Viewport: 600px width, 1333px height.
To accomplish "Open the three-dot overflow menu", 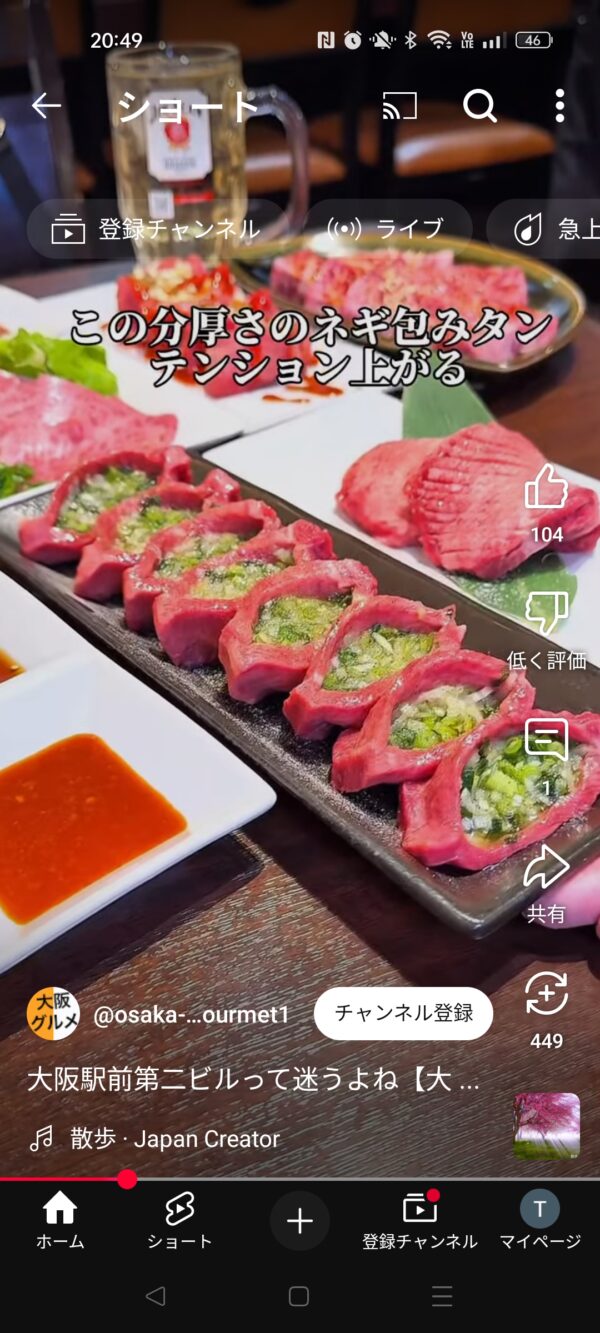I will click(560, 105).
